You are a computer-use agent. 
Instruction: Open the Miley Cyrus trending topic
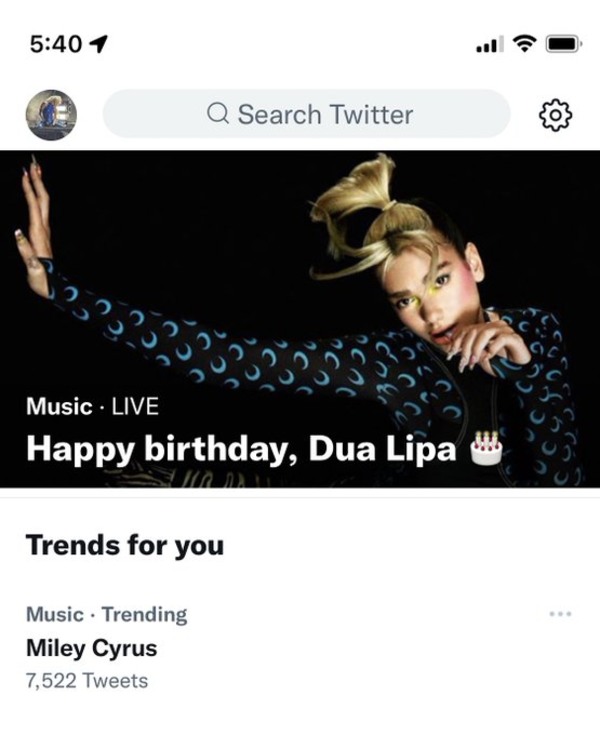click(x=91, y=647)
